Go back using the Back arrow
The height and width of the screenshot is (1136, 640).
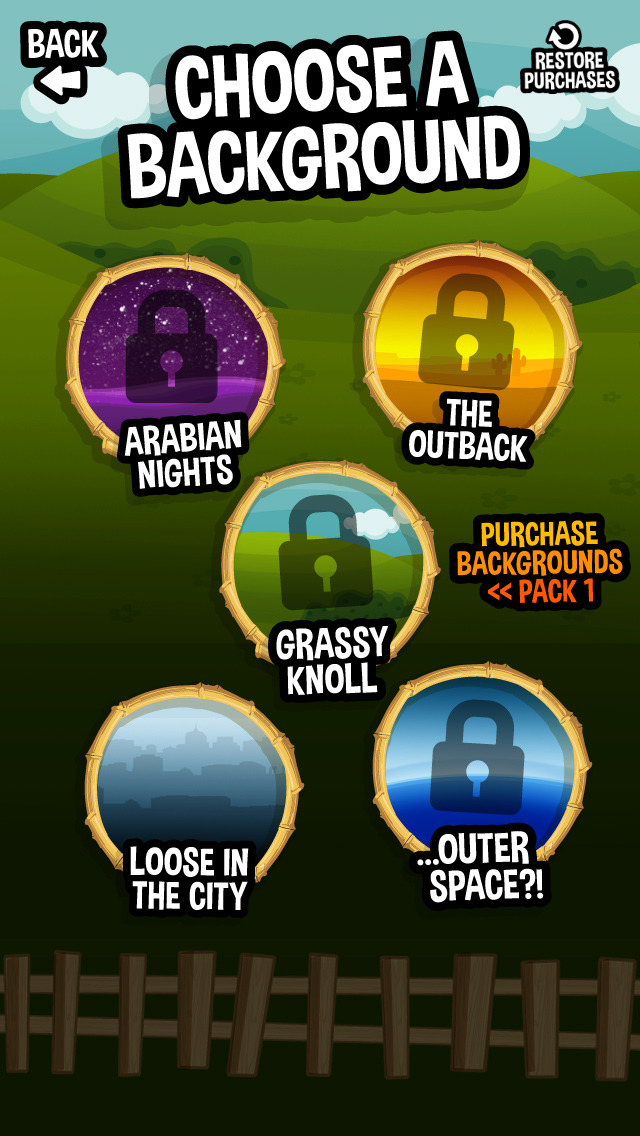point(63,63)
